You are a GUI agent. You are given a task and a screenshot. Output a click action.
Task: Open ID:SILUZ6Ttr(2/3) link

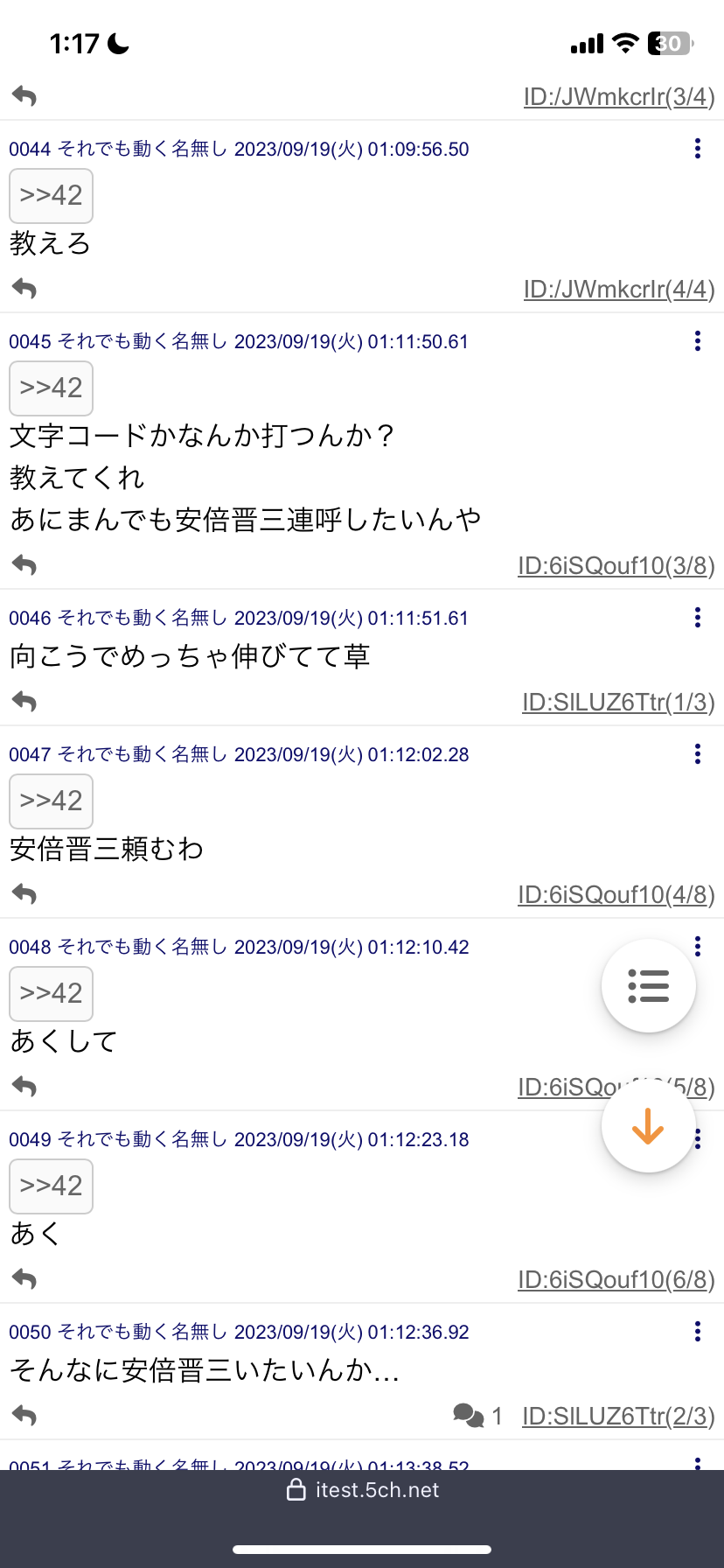619,1417
